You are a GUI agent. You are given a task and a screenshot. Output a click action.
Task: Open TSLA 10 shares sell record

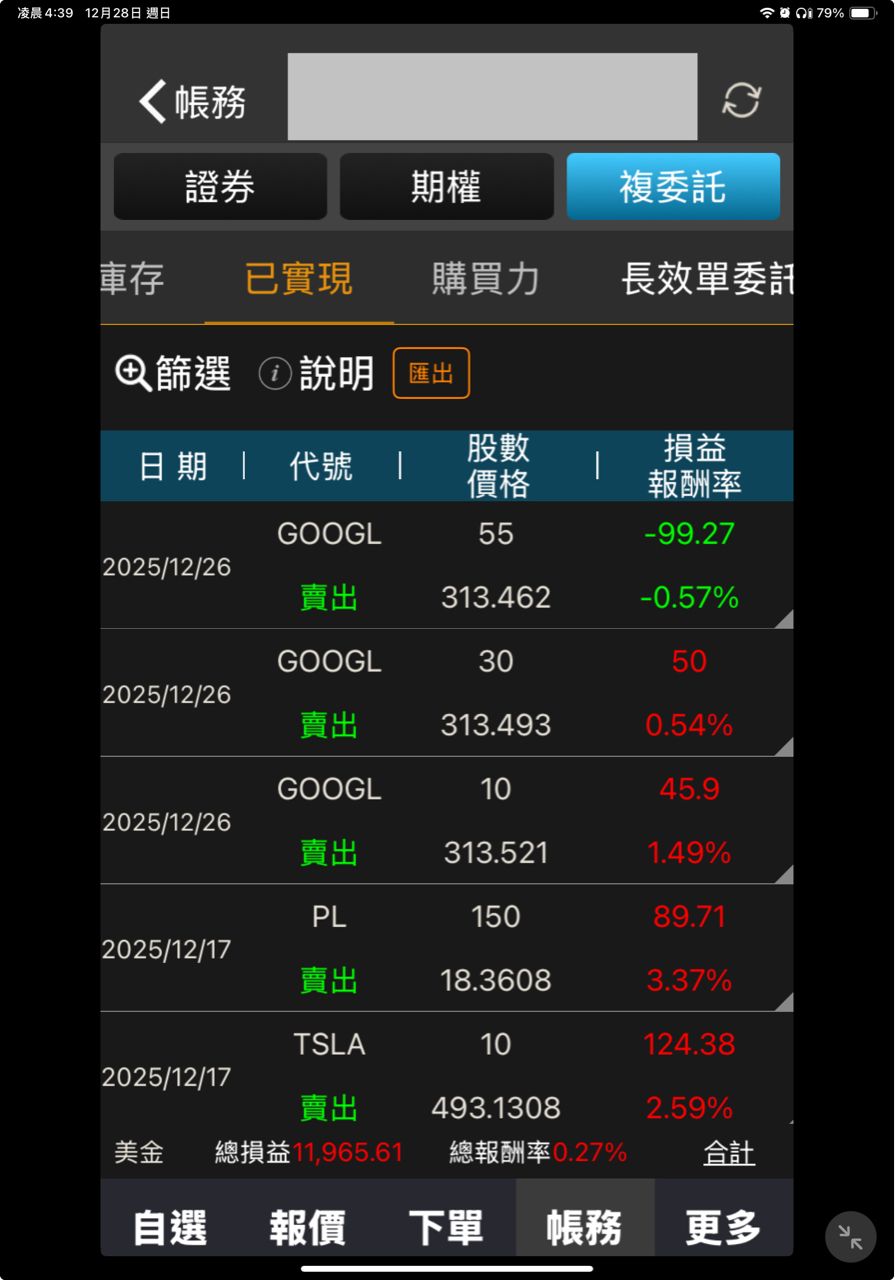(x=446, y=1075)
